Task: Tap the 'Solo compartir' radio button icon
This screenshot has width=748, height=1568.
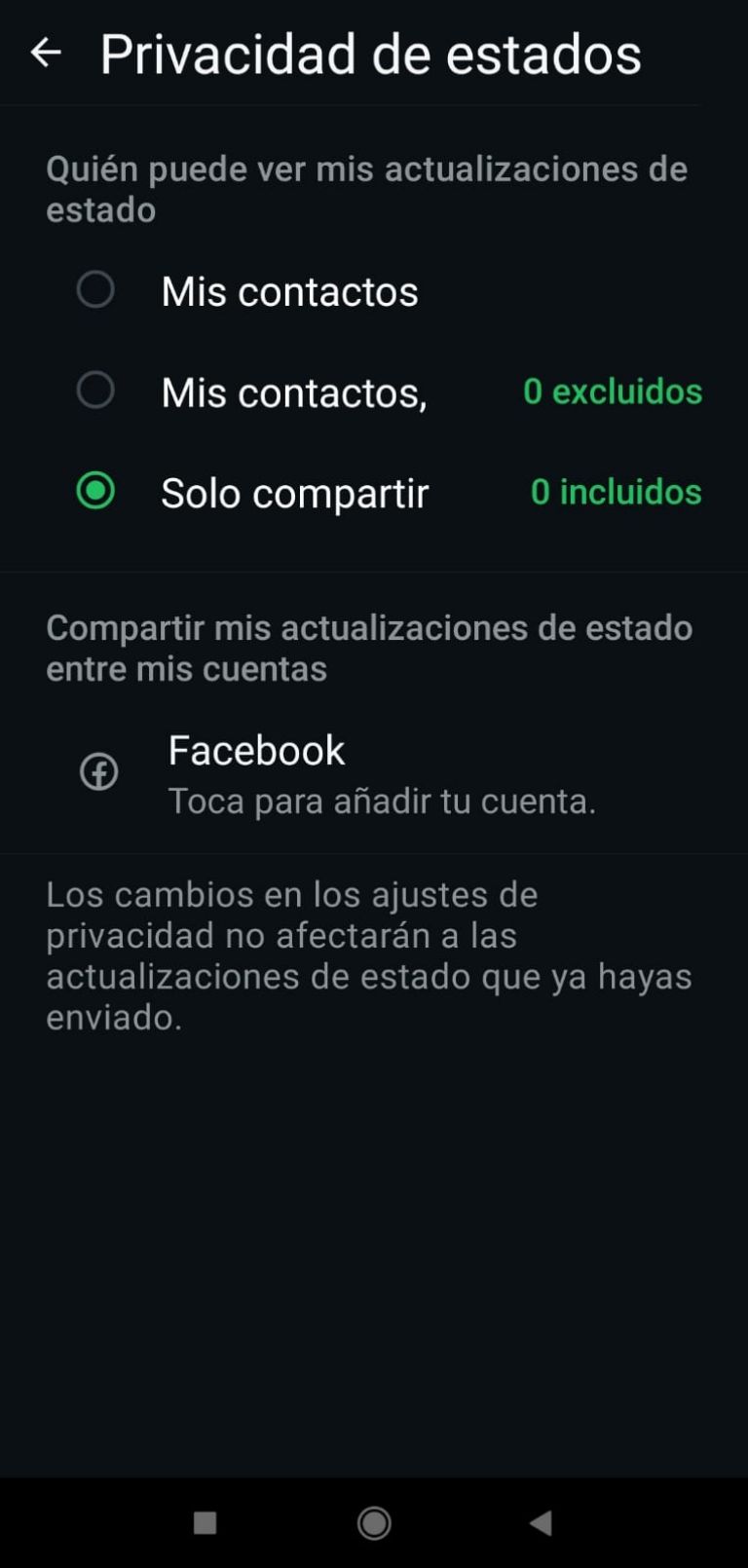Action: 95,492
